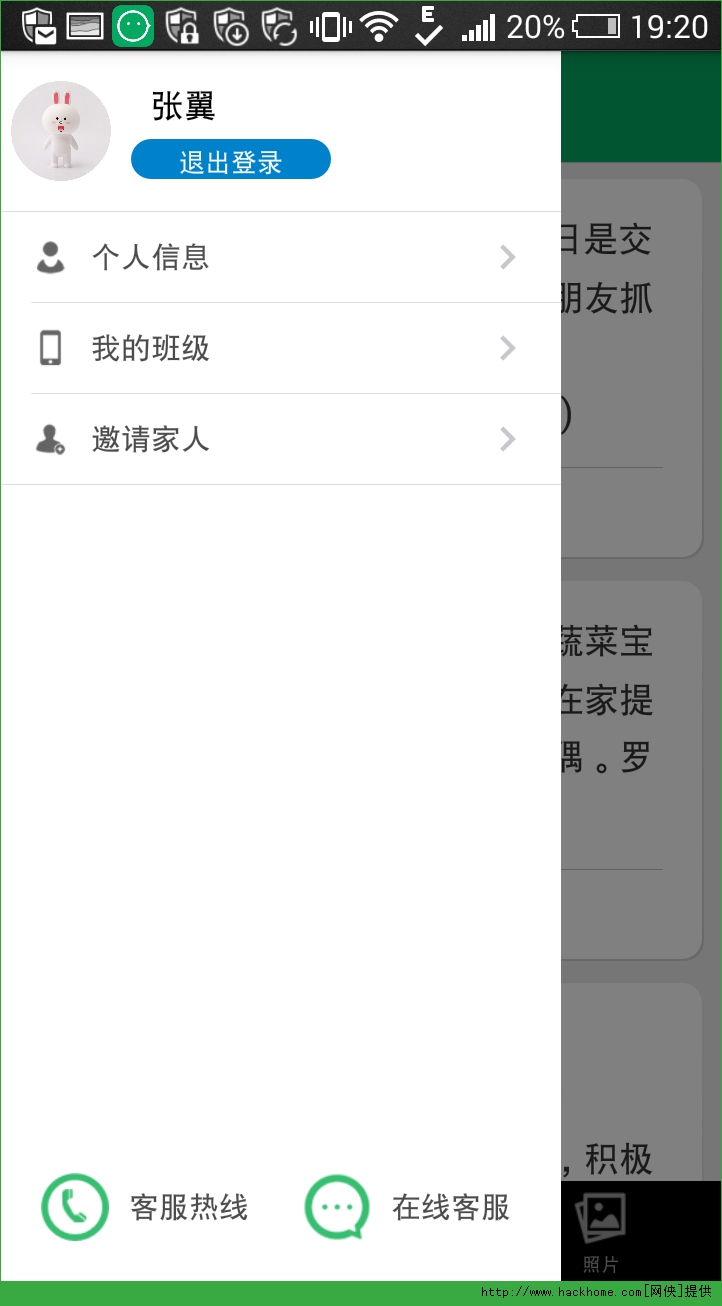Tap the rabbit profile avatar
Image resolution: width=722 pixels, height=1306 pixels.
(x=61, y=131)
